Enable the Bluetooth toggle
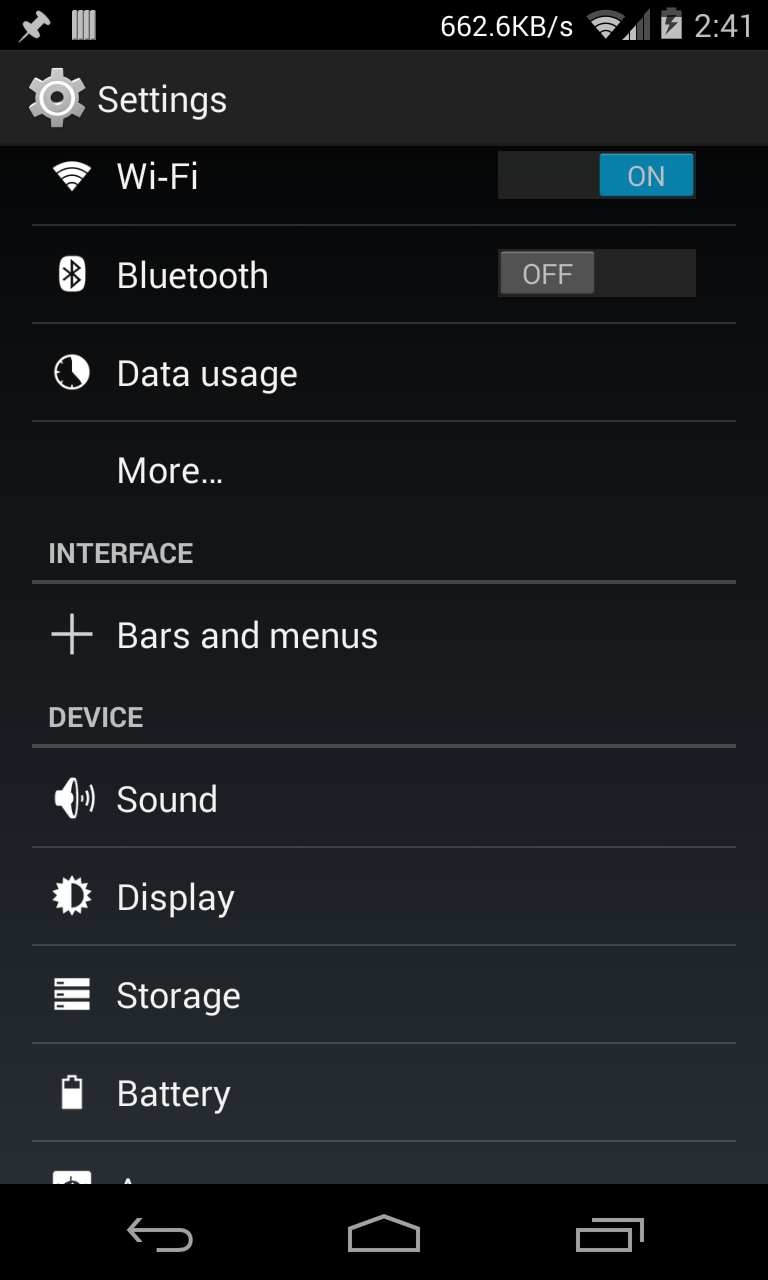 [596, 273]
